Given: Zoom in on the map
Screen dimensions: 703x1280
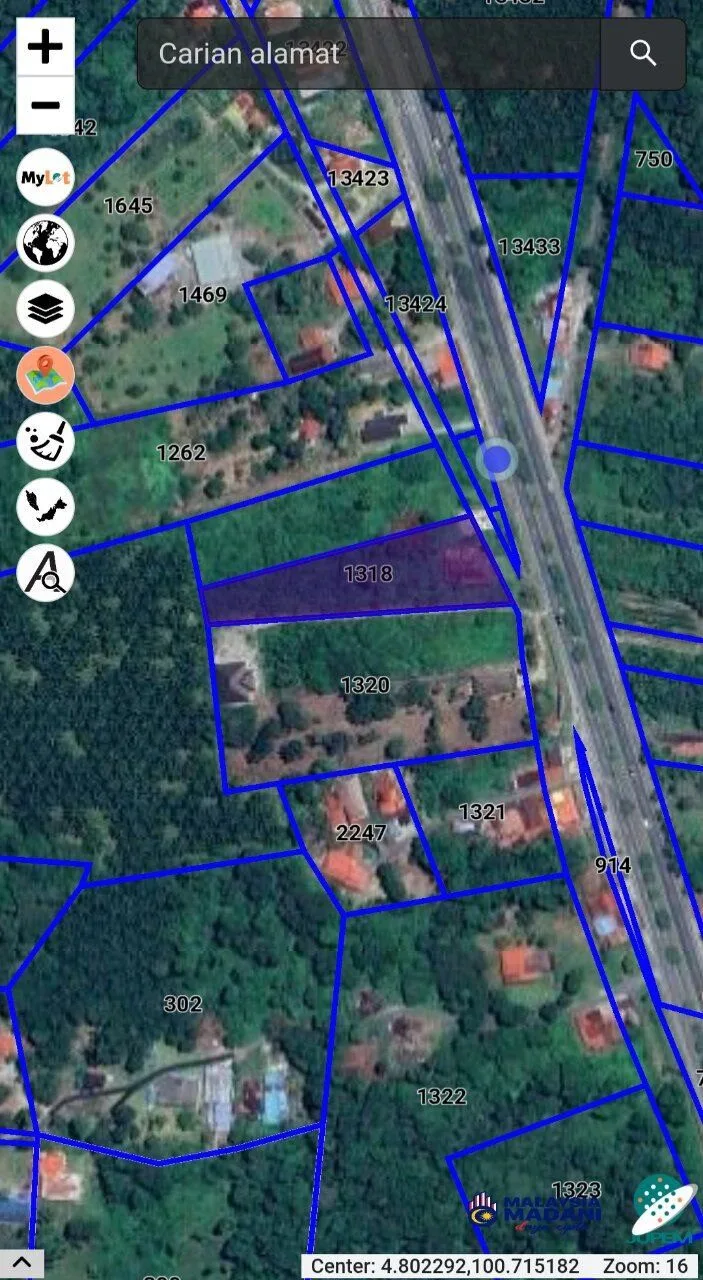Looking at the screenshot, I should (45, 47).
